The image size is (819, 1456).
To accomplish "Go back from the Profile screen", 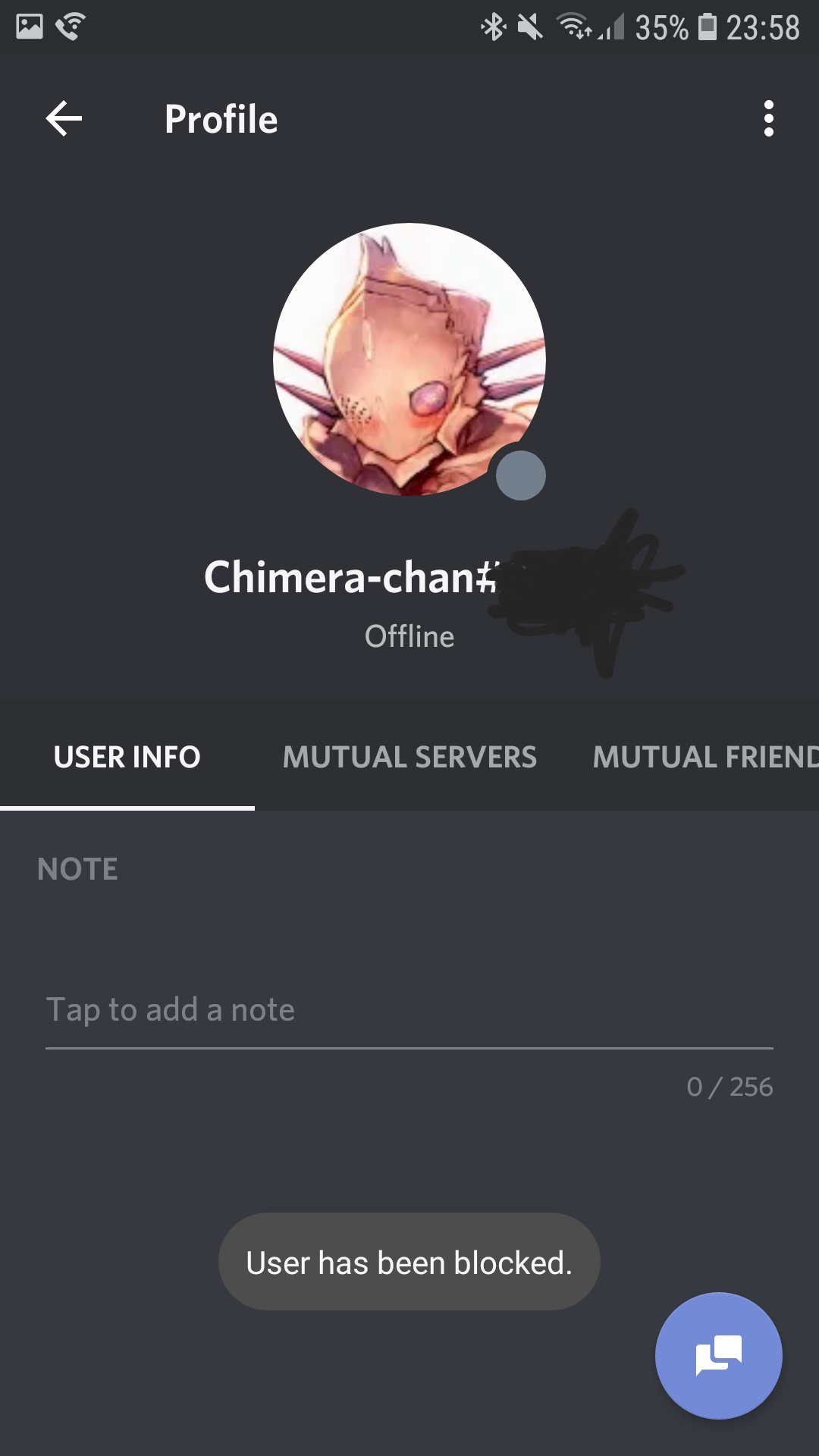I will coord(64,119).
